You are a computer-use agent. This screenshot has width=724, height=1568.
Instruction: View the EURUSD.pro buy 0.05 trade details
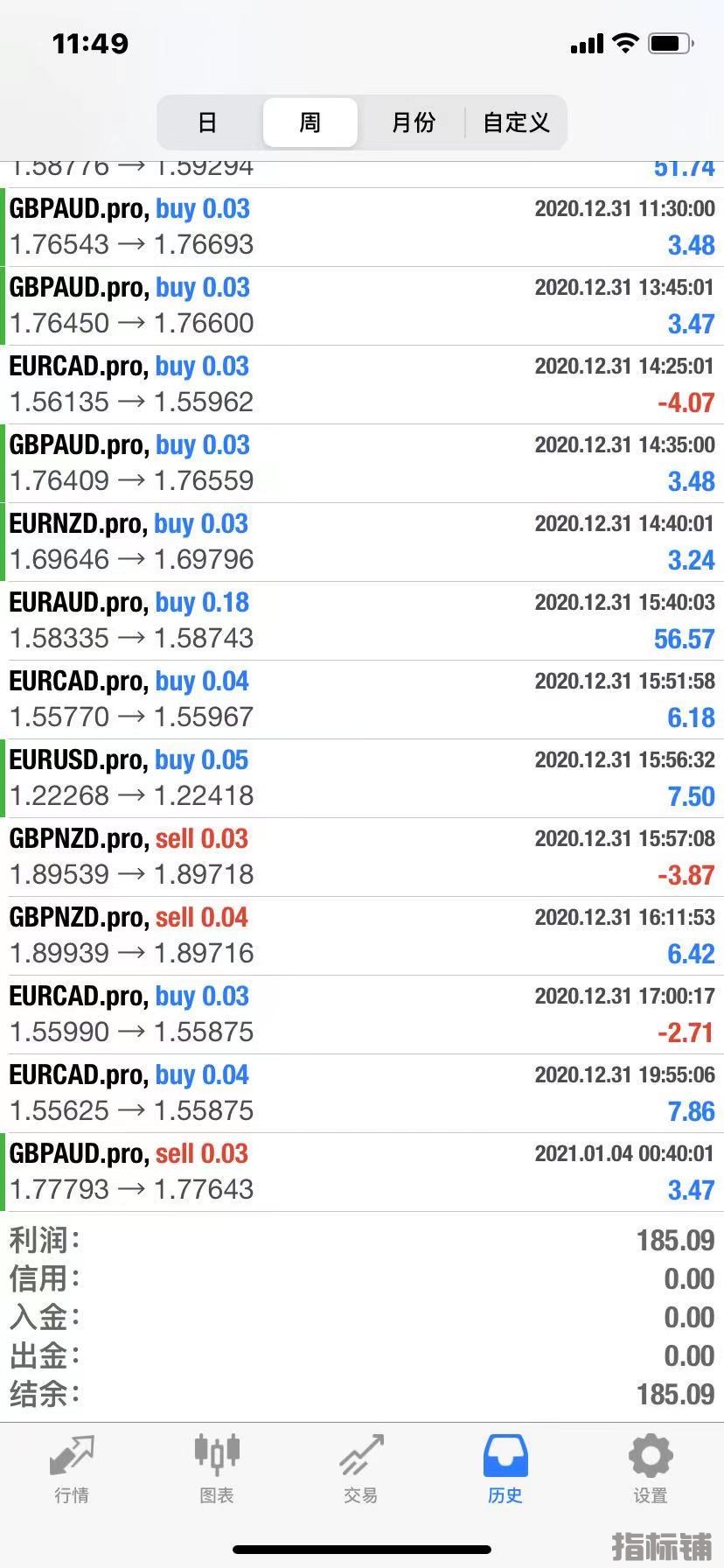click(362, 778)
